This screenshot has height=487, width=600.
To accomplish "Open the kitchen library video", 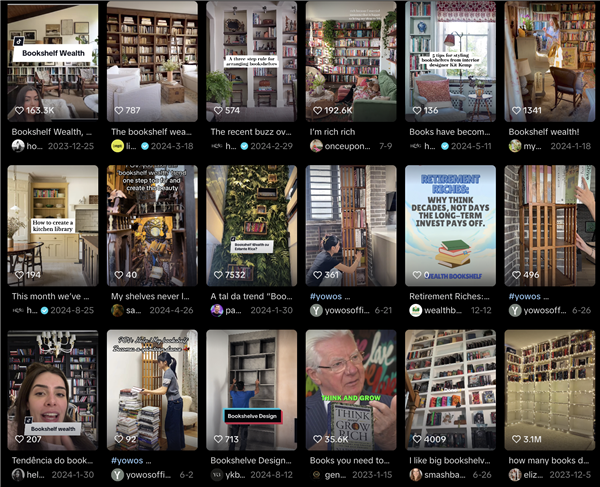I will (x=52, y=225).
